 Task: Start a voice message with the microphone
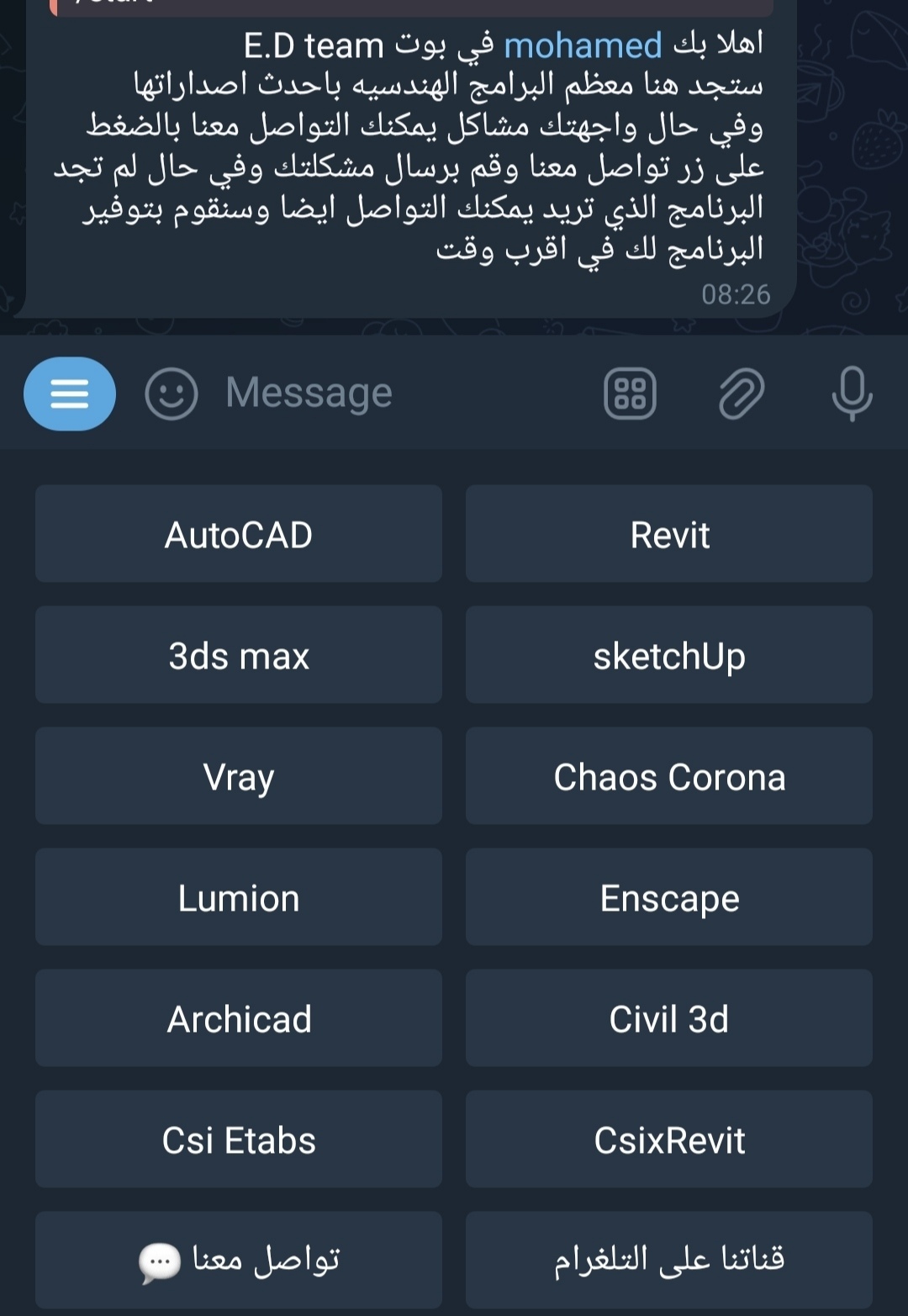tap(852, 394)
